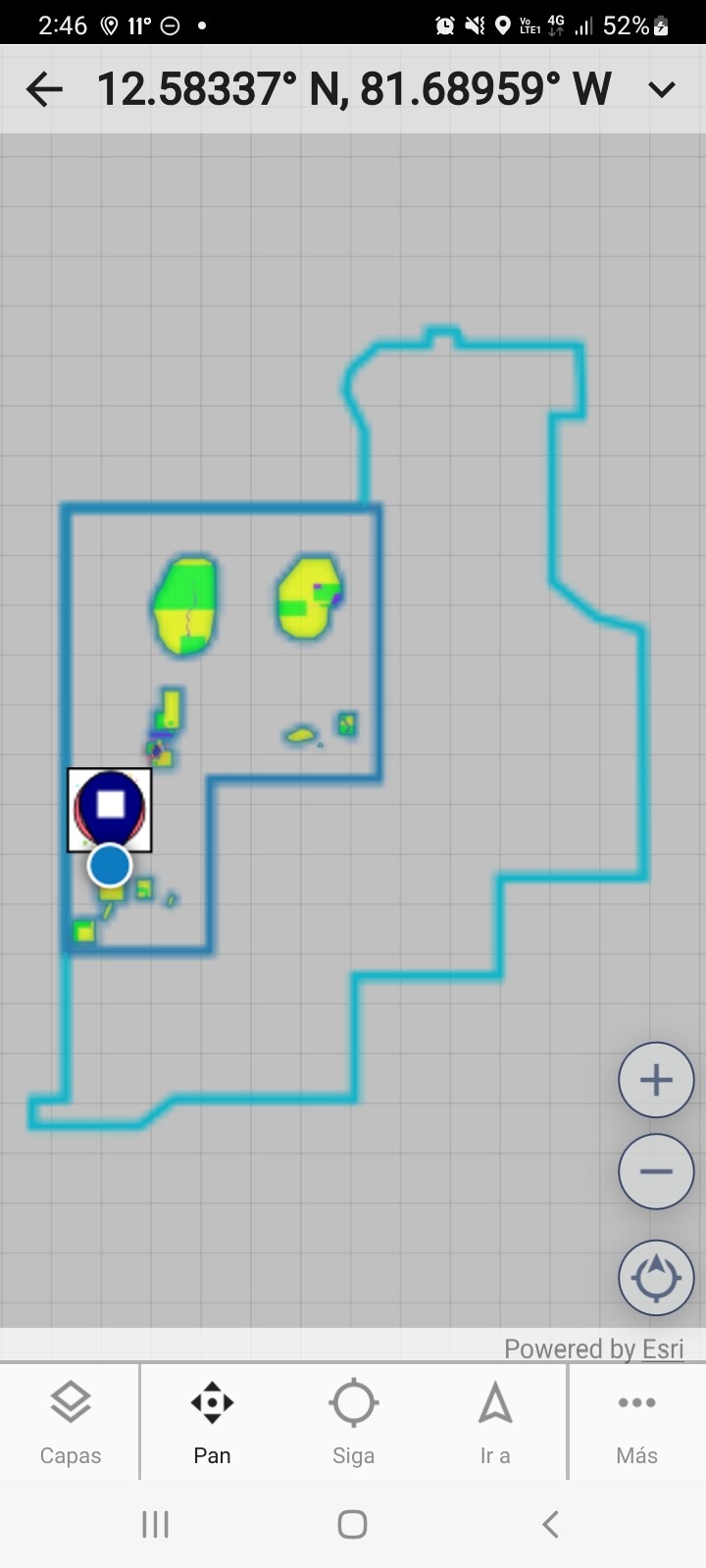Open the Esri attribution link
This screenshot has width=706, height=1568.
[663, 1349]
